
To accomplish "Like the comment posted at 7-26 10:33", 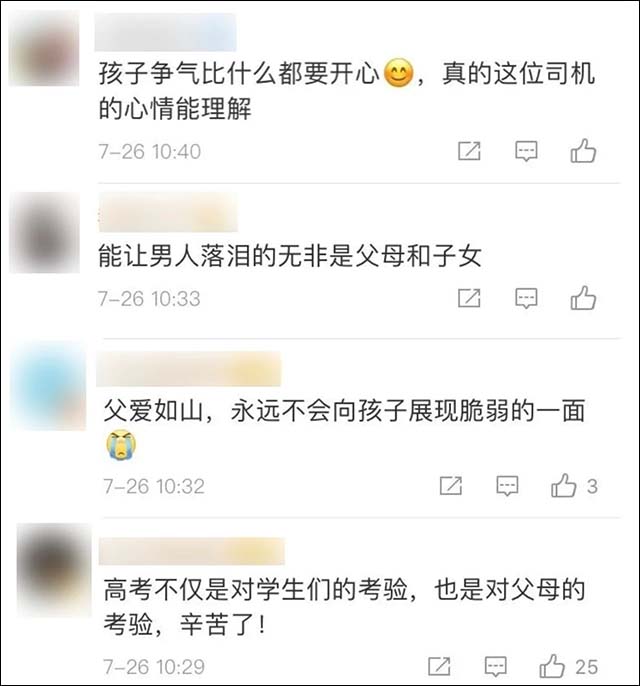I will click(583, 298).
